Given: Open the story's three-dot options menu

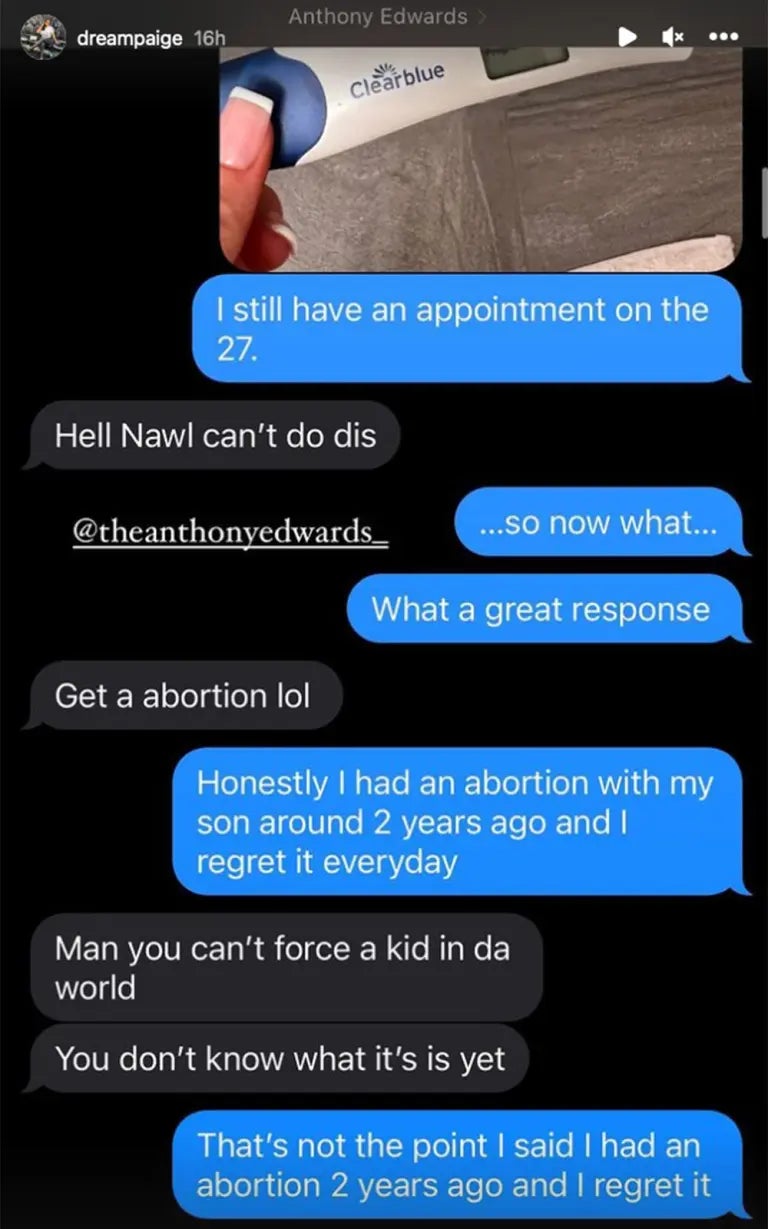Looking at the screenshot, I should tap(722, 36).
